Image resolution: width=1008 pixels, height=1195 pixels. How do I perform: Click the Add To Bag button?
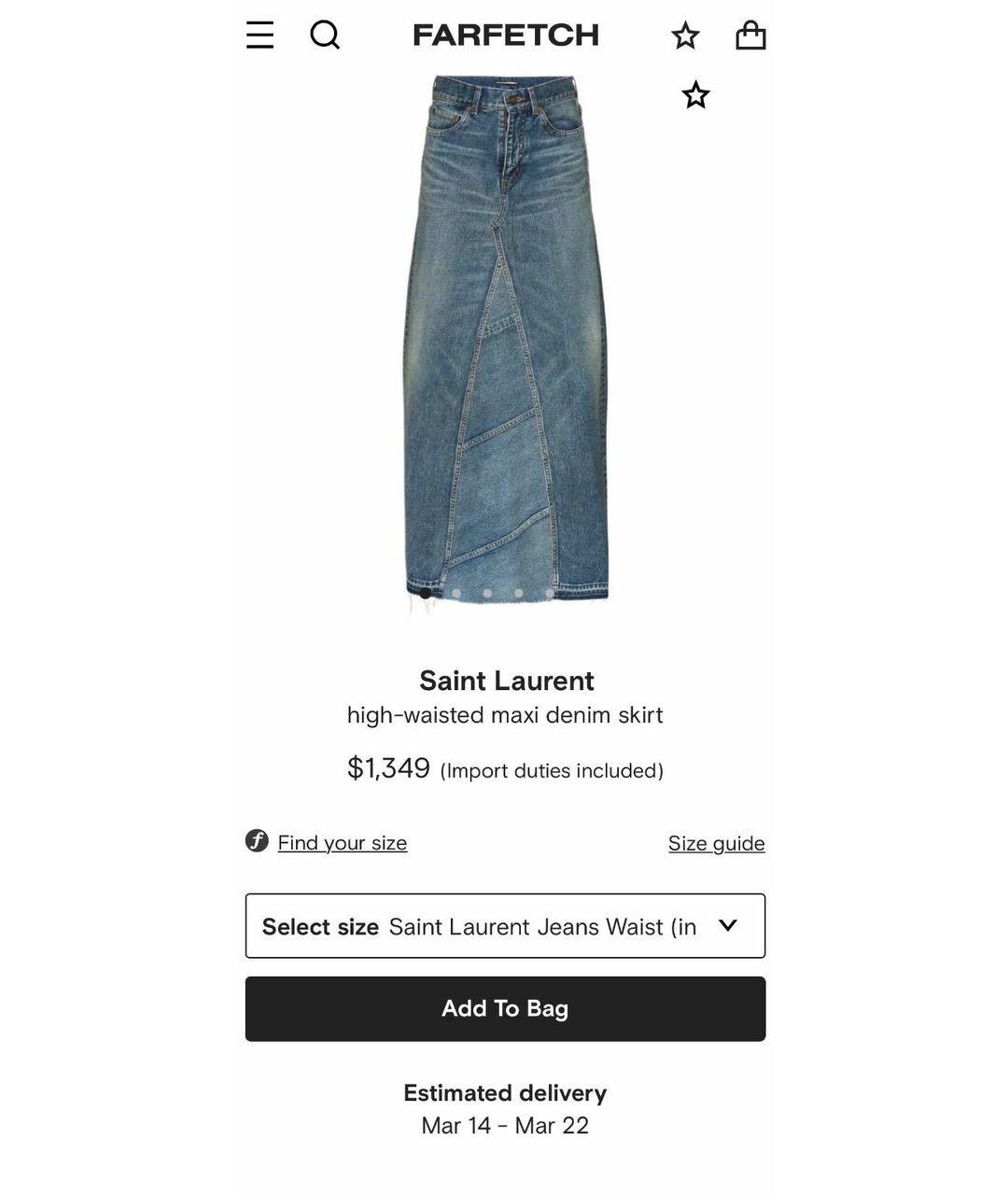505,1008
